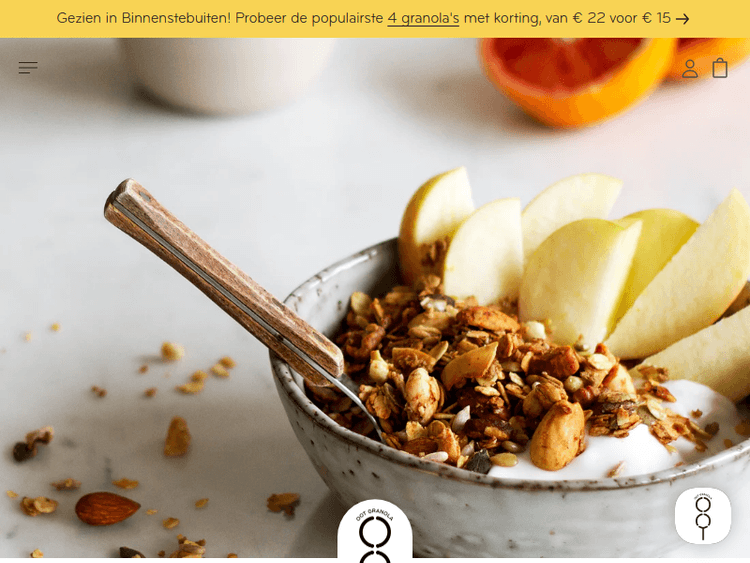
Task: Open the round Oot Granola floating button
Action: coord(703,516)
